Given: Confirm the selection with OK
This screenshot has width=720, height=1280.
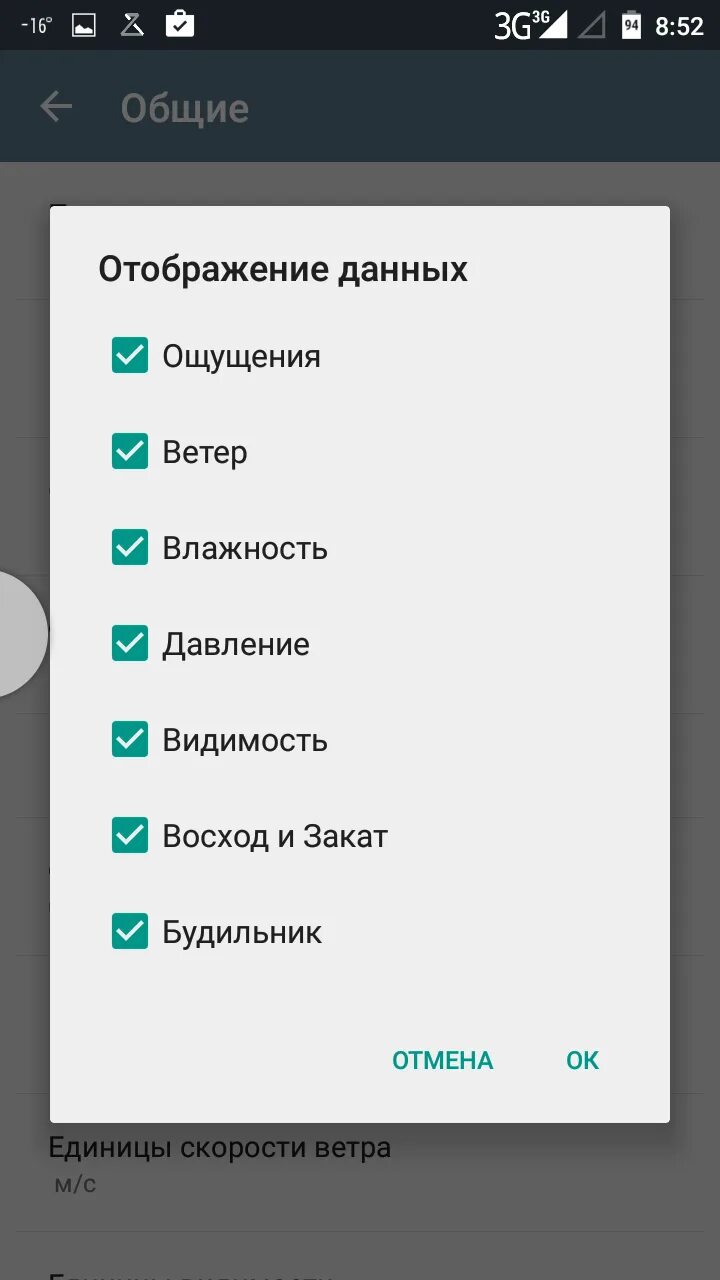Looking at the screenshot, I should coord(582,1060).
